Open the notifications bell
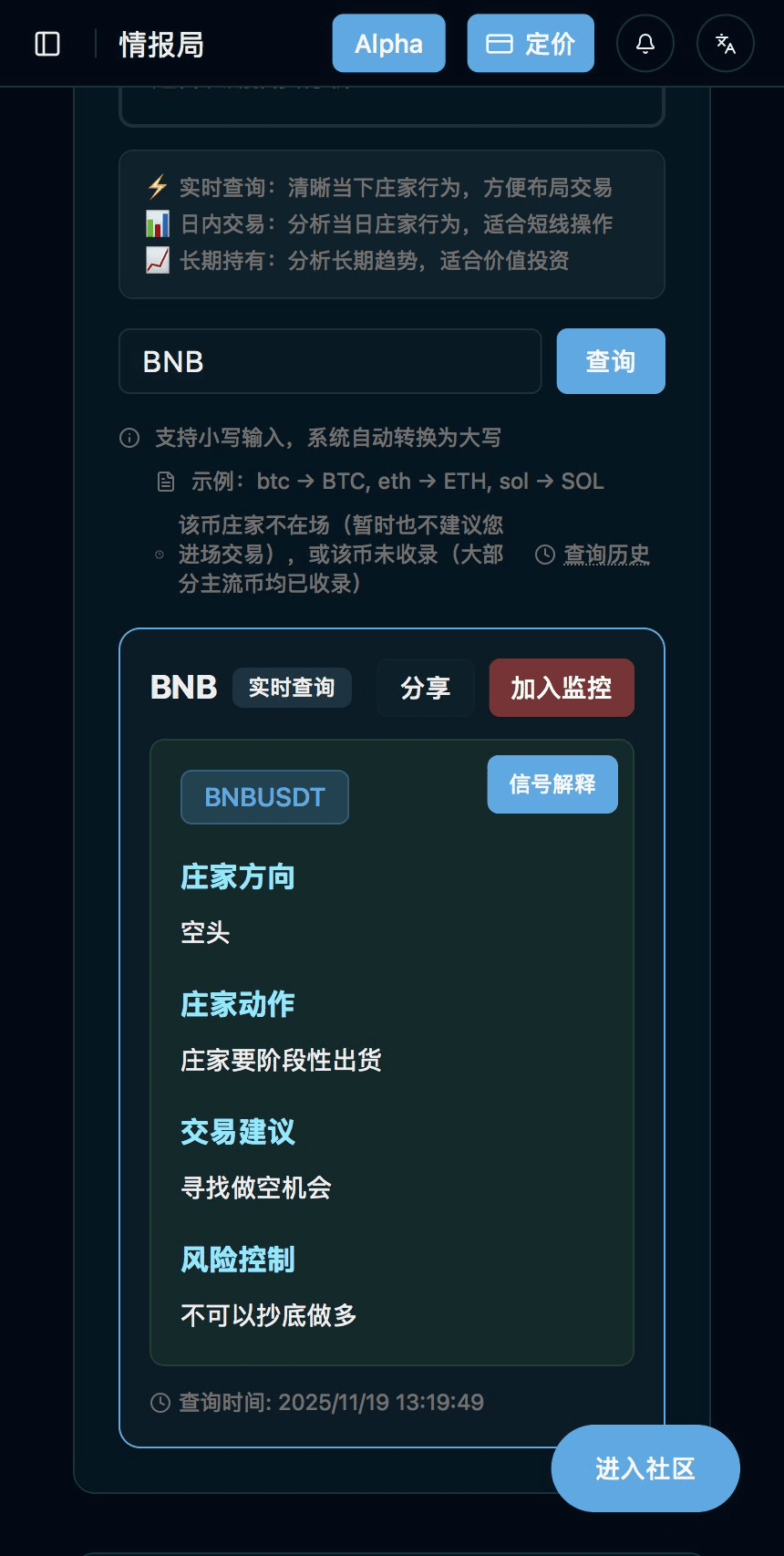 645,44
